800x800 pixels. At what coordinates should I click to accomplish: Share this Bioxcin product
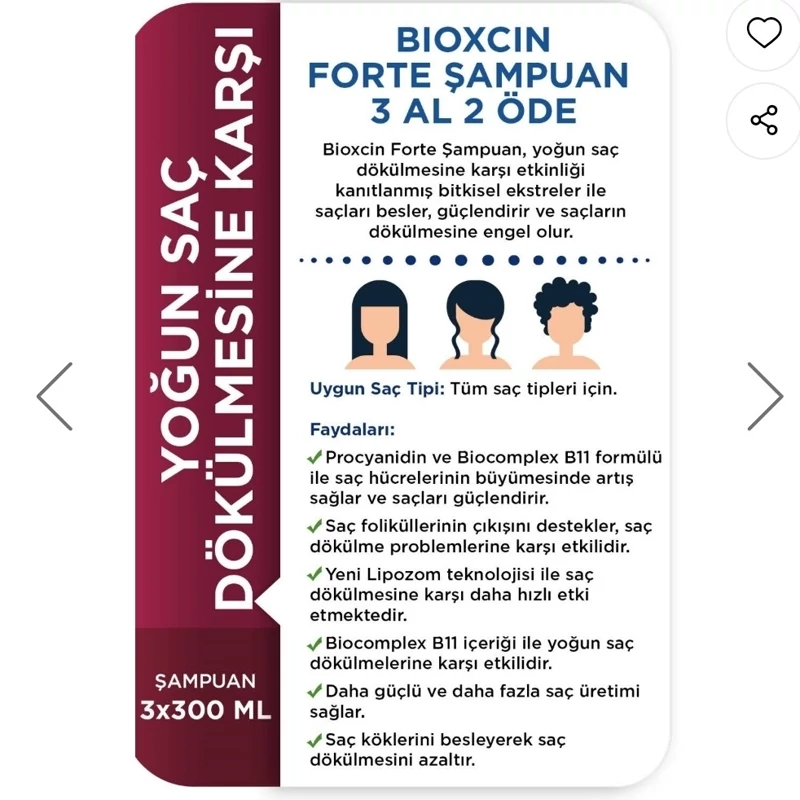pos(764,121)
